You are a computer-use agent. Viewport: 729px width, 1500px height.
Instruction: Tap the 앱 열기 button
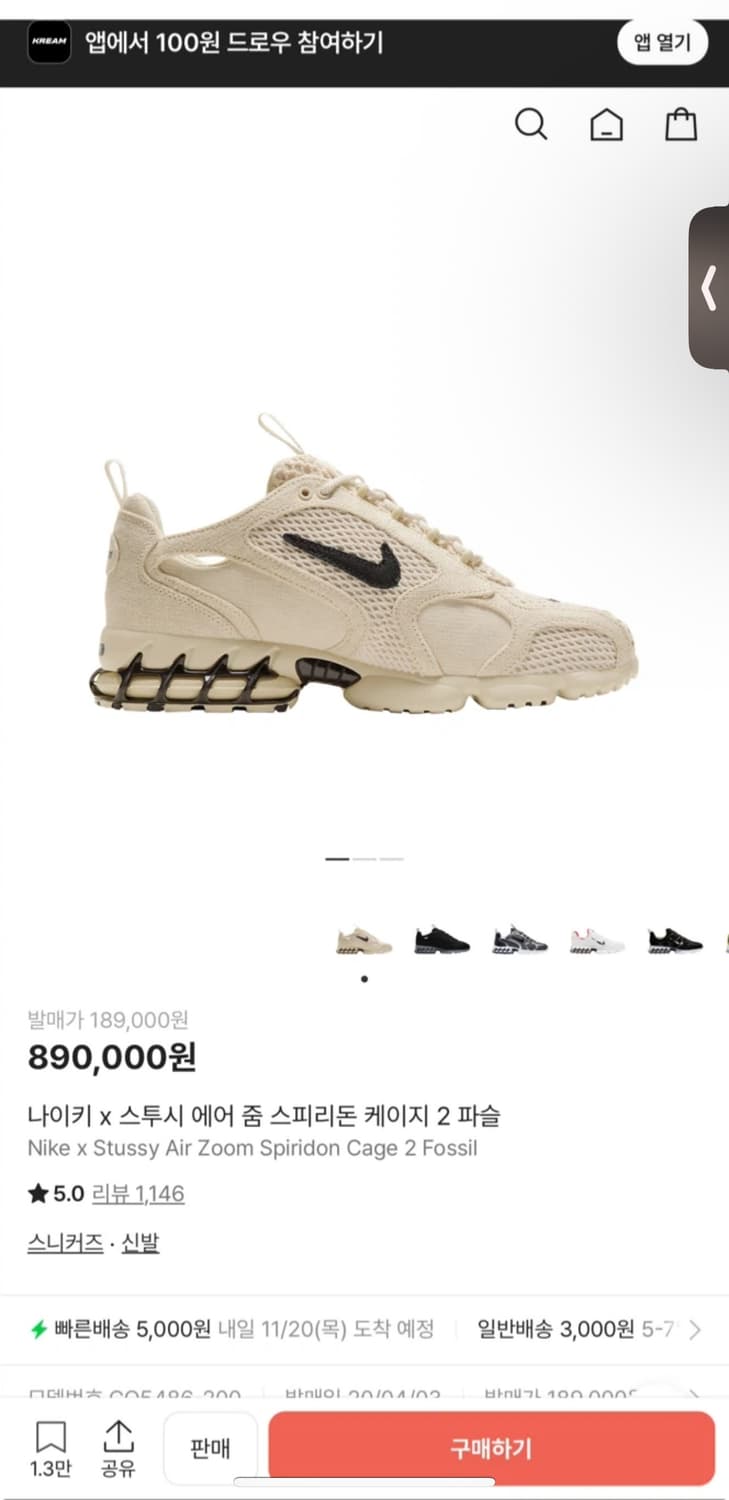coord(662,42)
